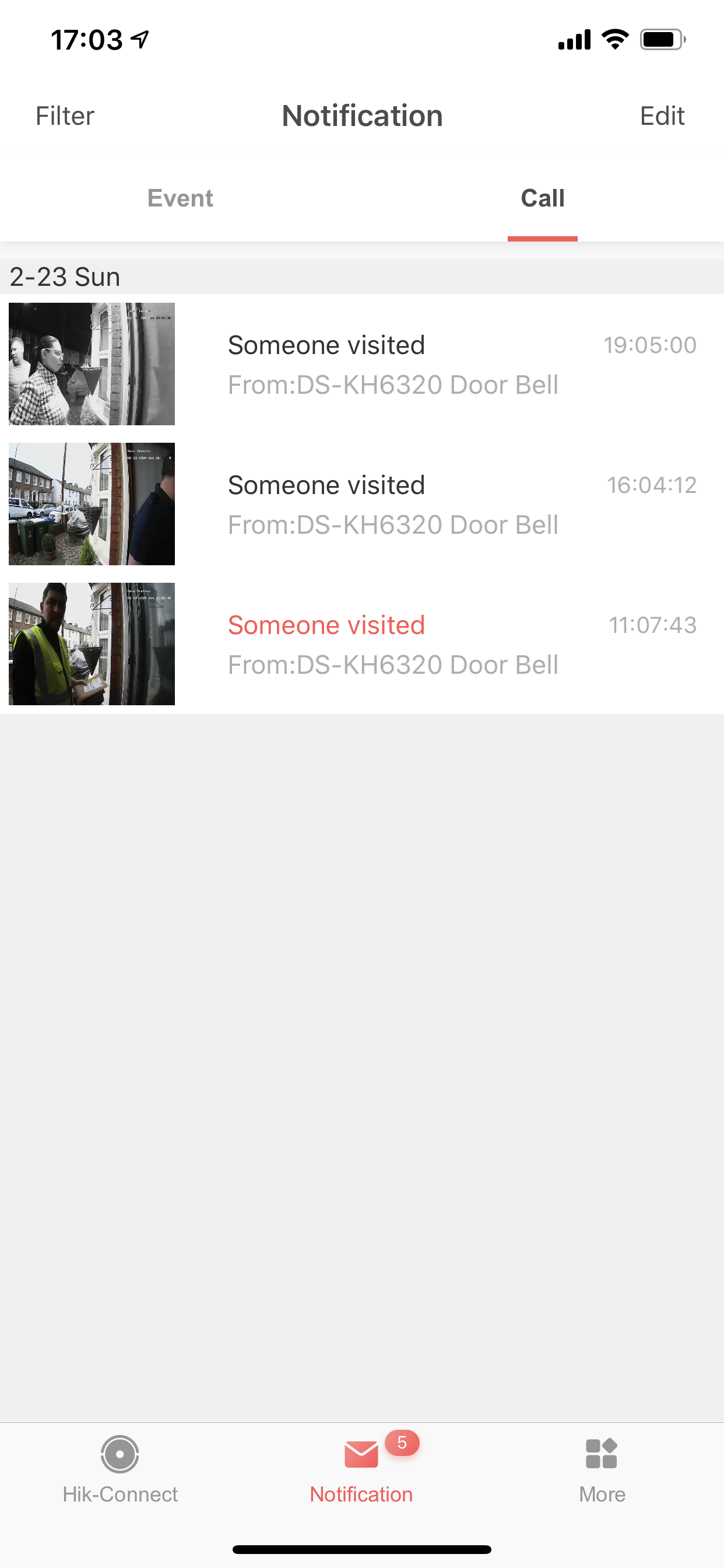724x1568 pixels.
Task: Tap the Notification tab in bottom bar
Action: click(361, 1469)
